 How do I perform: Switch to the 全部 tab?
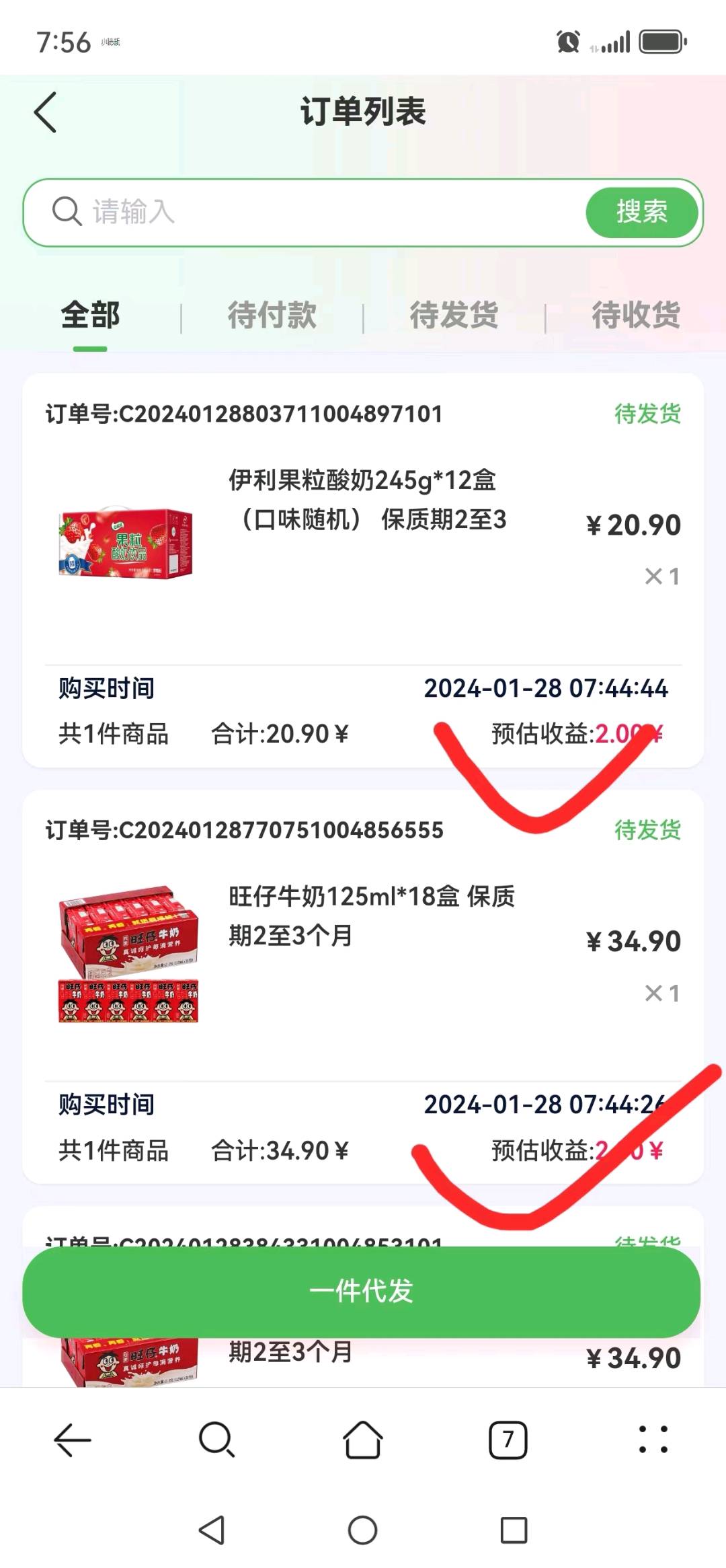[91, 315]
